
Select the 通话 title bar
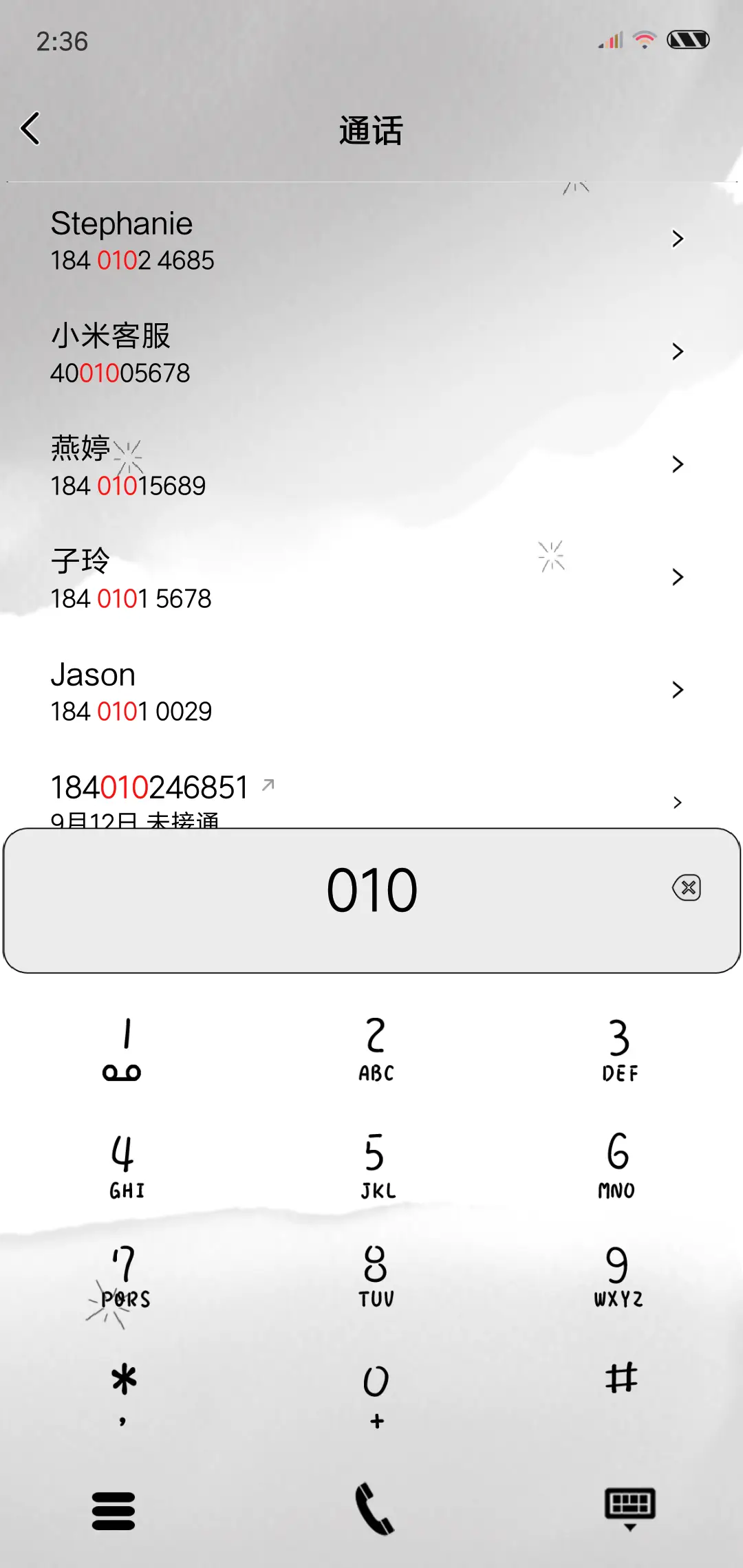(x=371, y=131)
